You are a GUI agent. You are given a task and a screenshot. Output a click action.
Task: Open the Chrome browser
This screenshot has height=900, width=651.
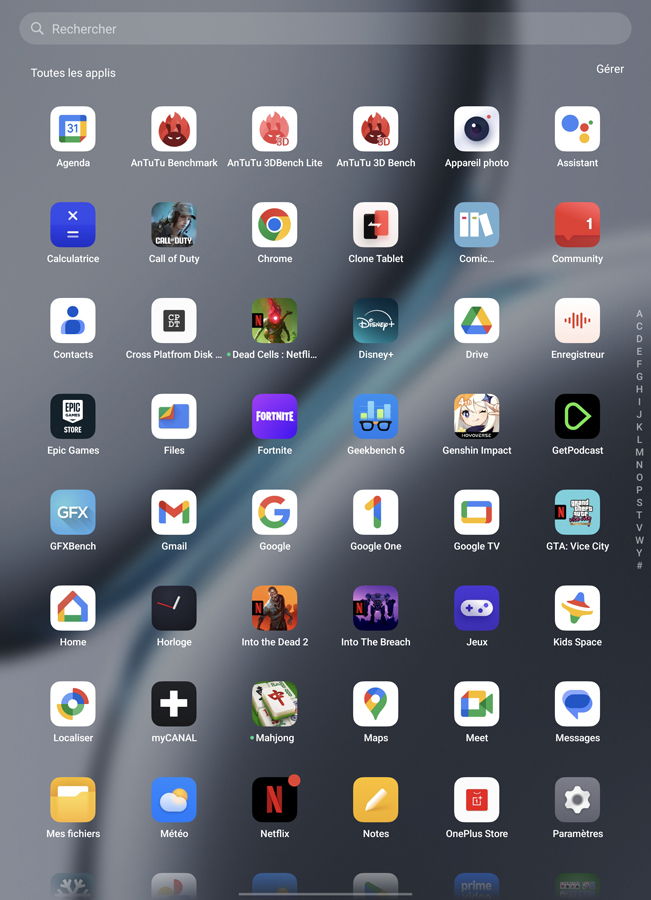coord(275,225)
